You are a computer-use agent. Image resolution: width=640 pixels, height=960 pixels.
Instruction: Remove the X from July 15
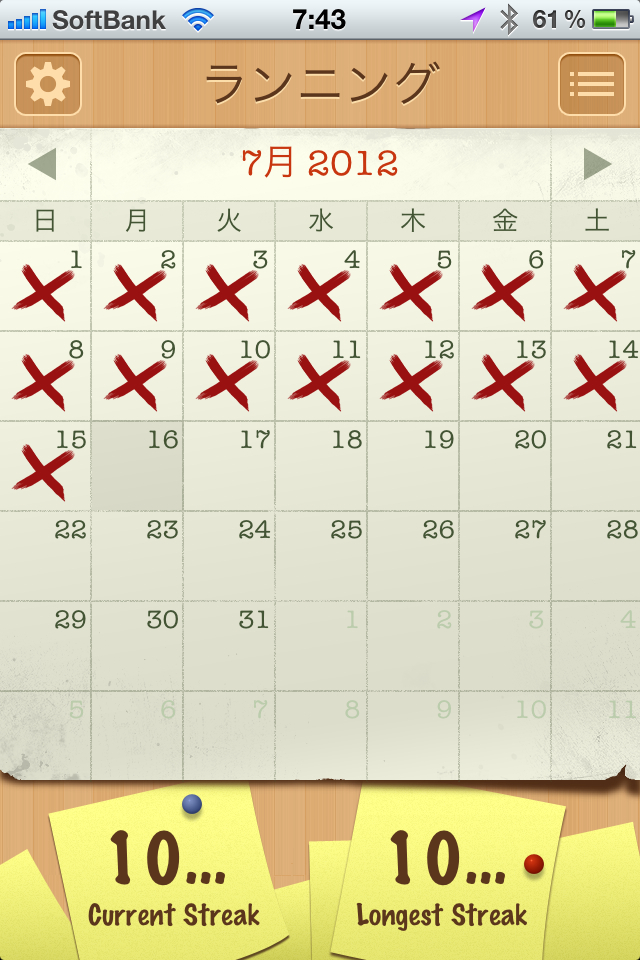pos(45,466)
